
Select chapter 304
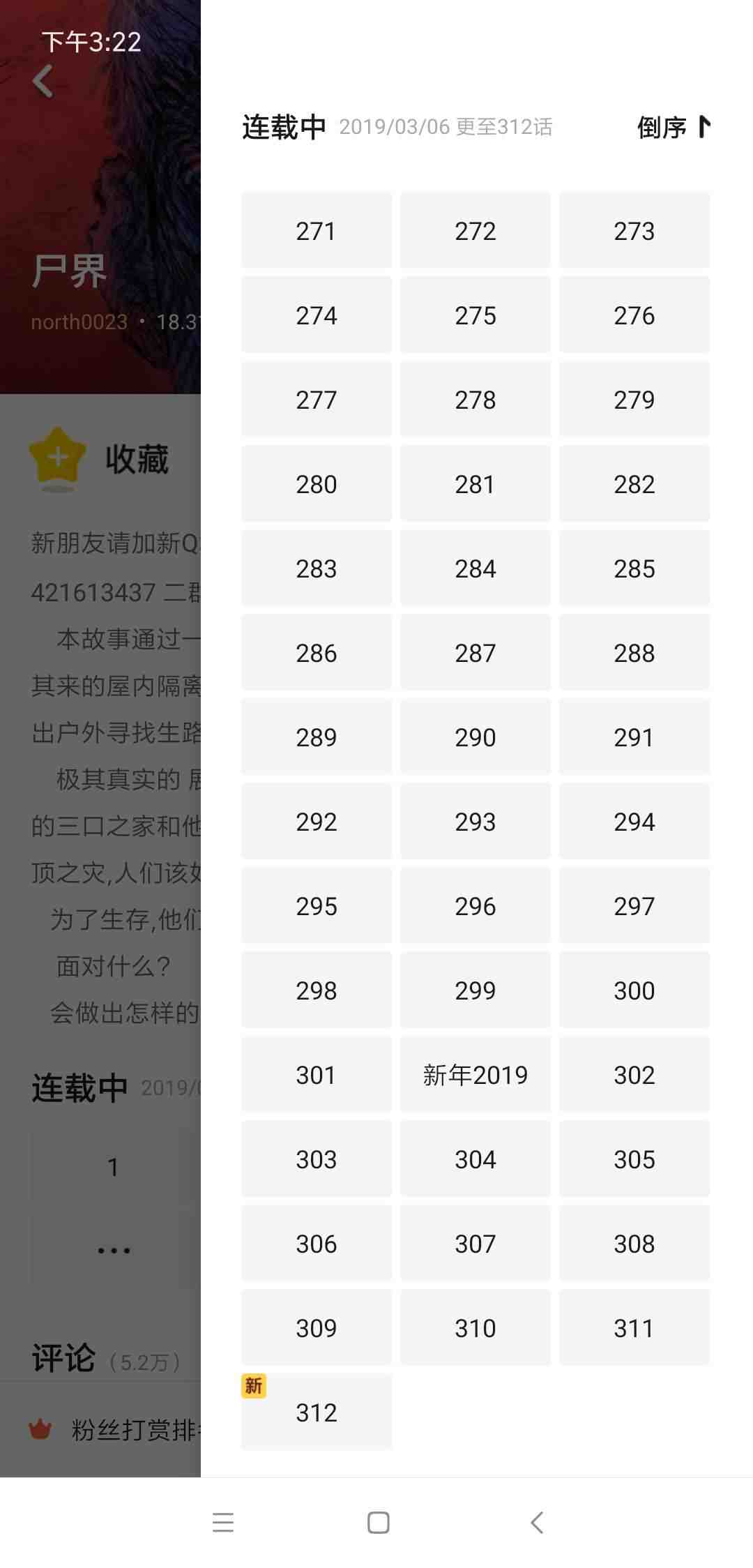[475, 1159]
